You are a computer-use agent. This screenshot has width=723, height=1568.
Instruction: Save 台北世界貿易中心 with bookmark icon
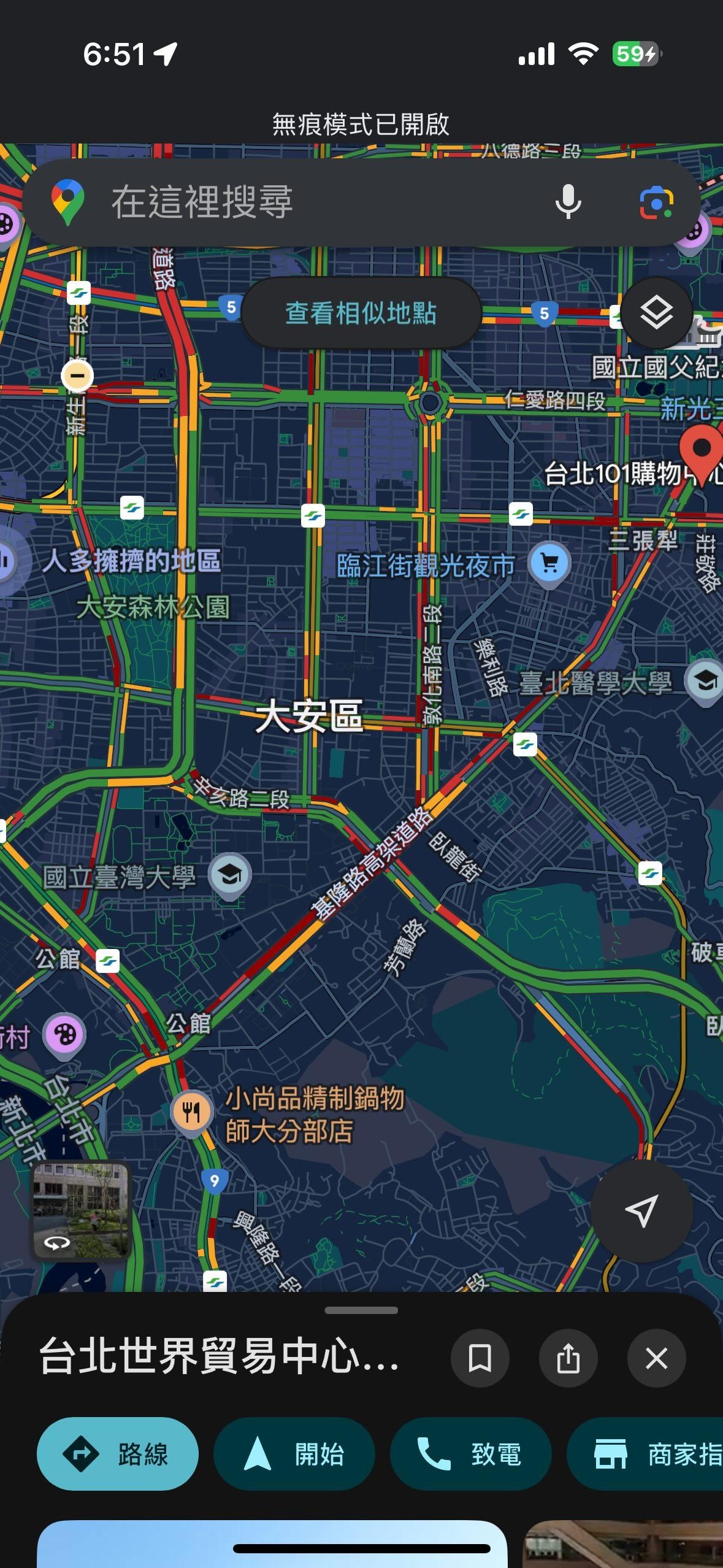tap(480, 1358)
